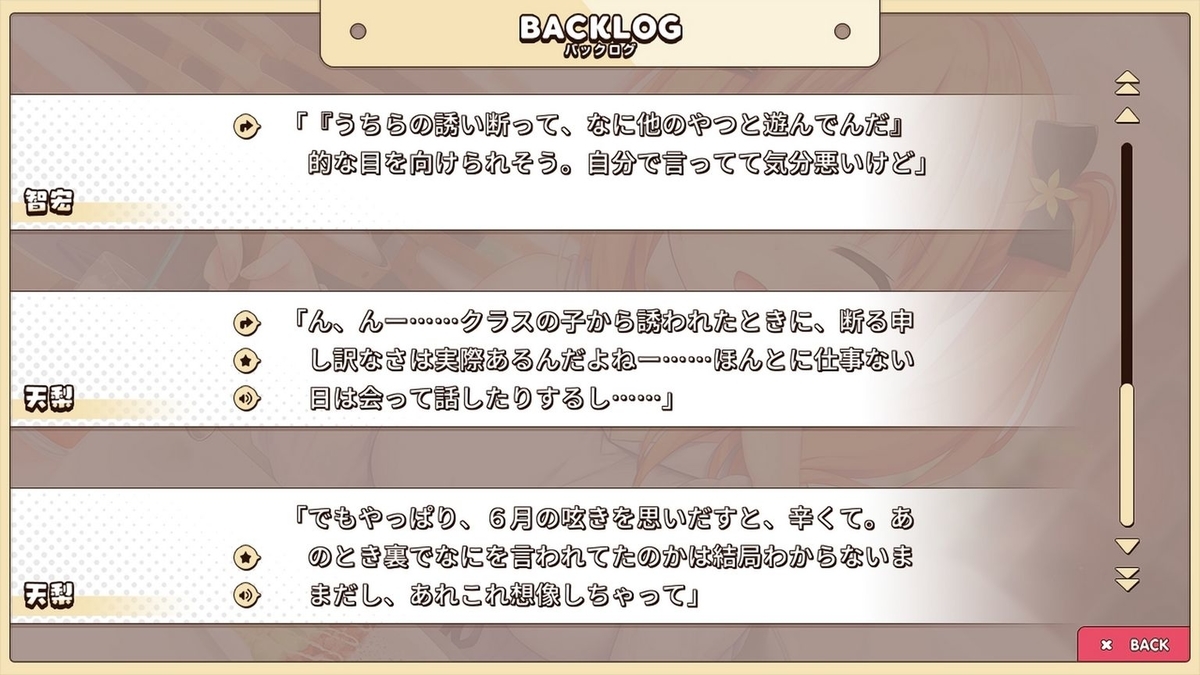Viewport: 1200px width, 675px height.
Task: Move up one backlog entry
Action: coord(1127,115)
